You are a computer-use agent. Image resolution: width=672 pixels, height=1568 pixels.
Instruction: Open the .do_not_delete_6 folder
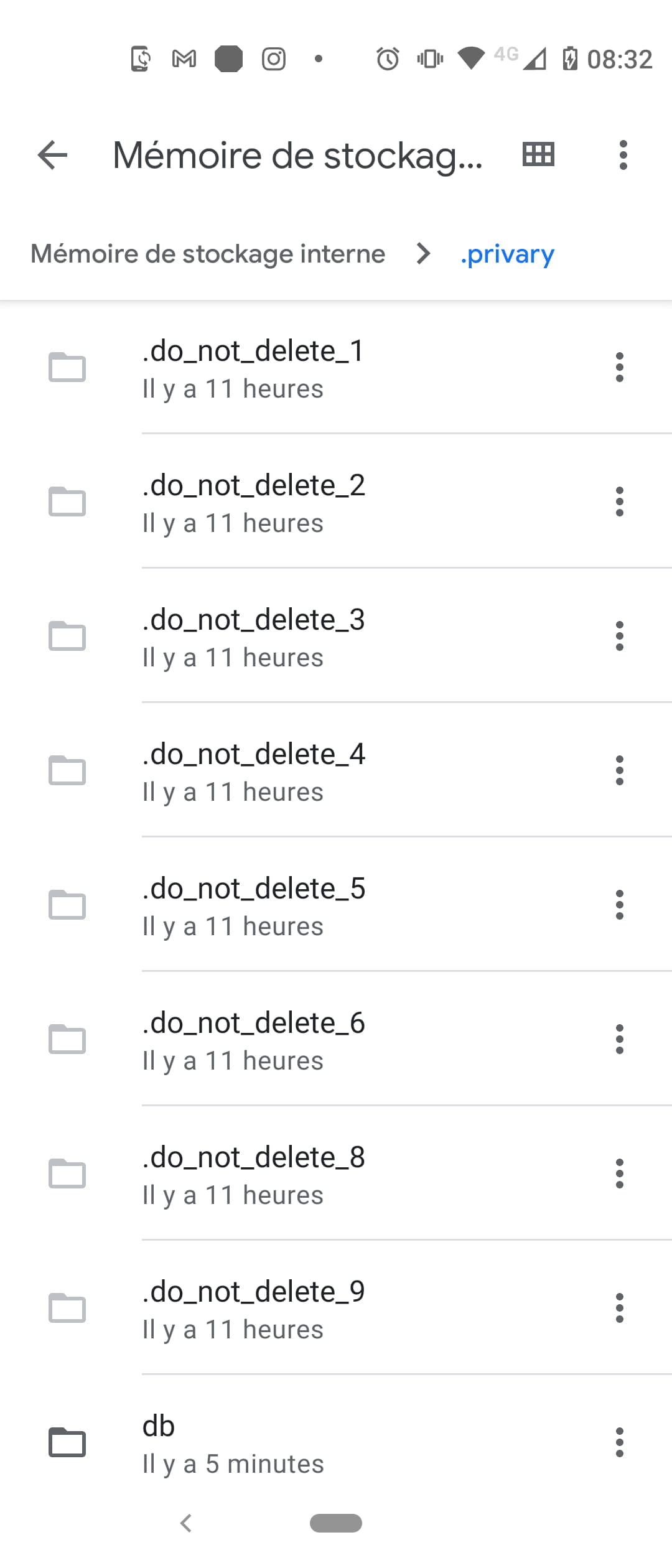253,1040
